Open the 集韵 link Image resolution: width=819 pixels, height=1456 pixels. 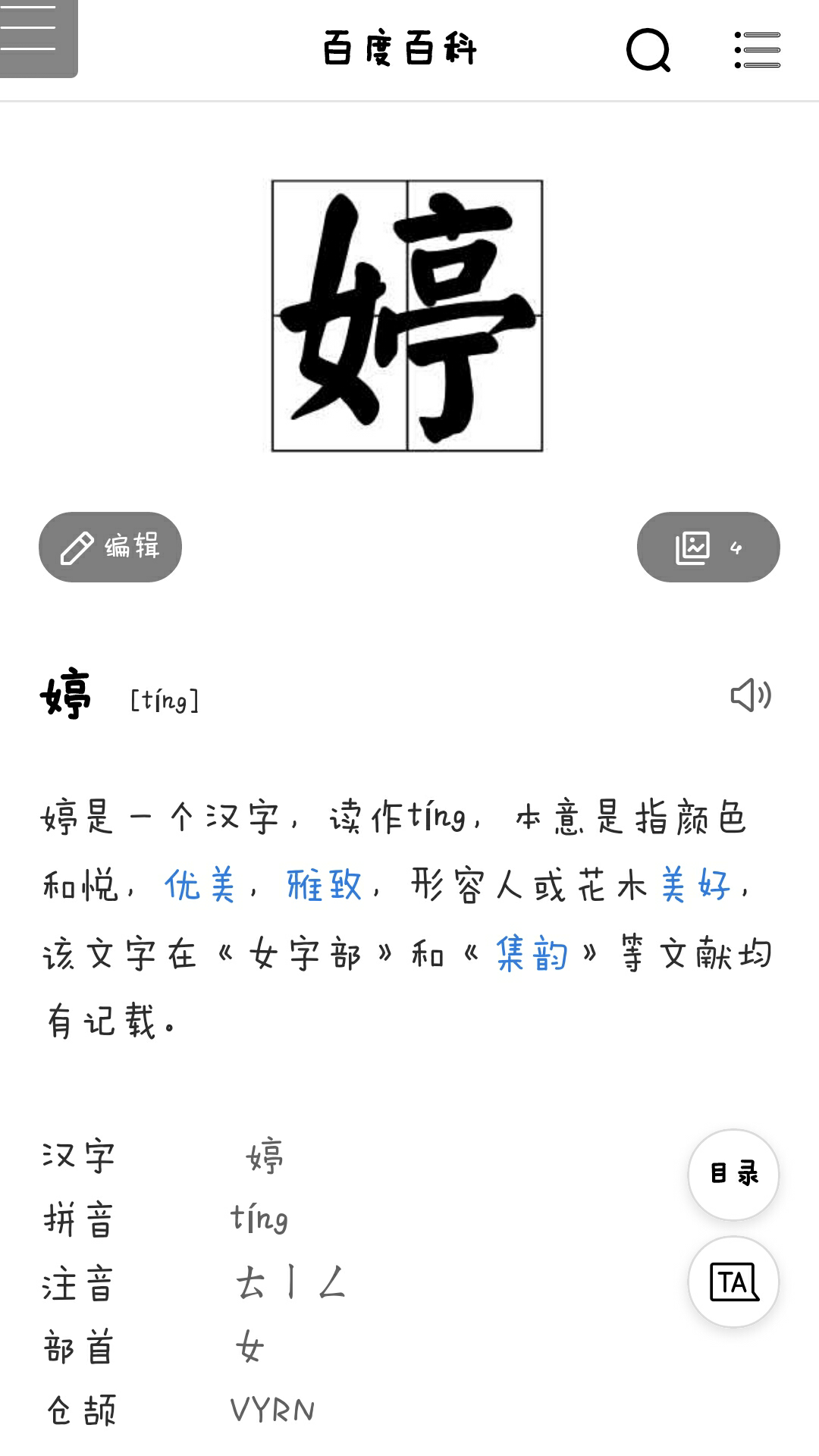point(532,953)
